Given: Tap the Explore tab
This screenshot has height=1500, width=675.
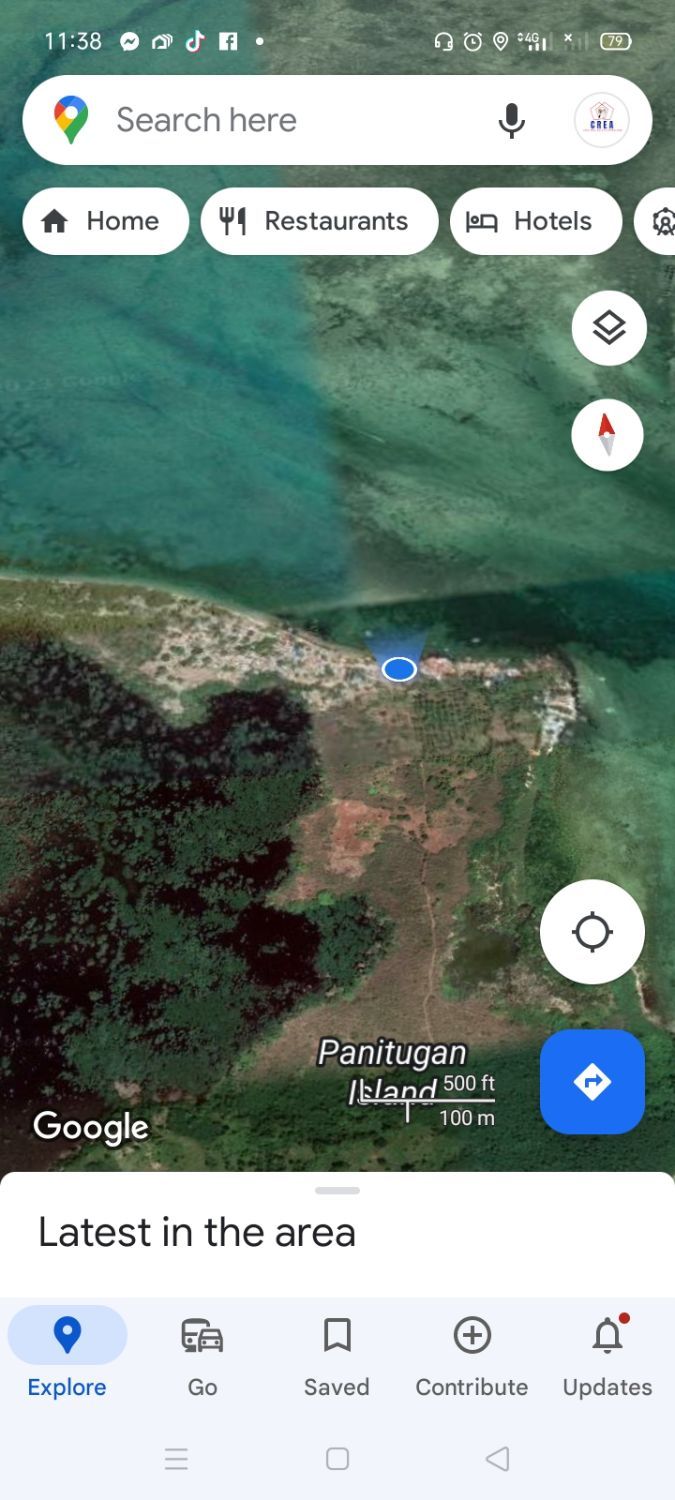Looking at the screenshot, I should coord(67,1356).
